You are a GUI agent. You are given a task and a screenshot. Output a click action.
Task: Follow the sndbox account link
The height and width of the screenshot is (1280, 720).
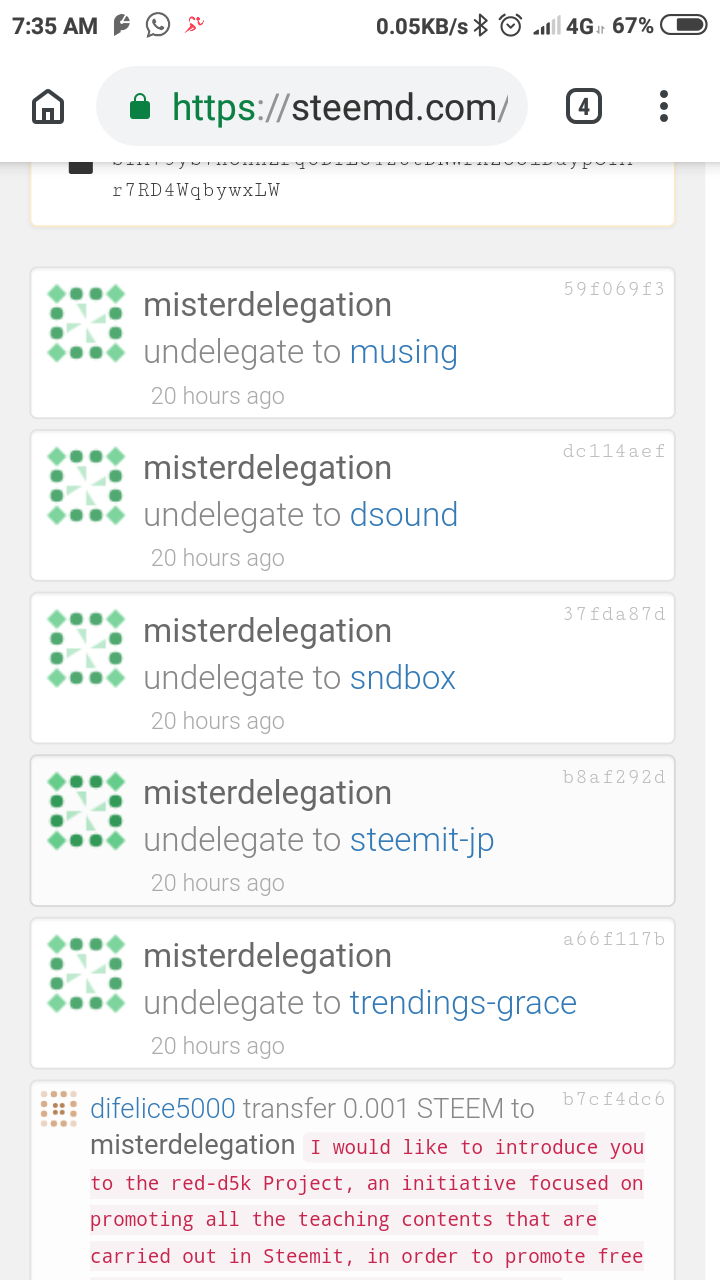pos(402,678)
